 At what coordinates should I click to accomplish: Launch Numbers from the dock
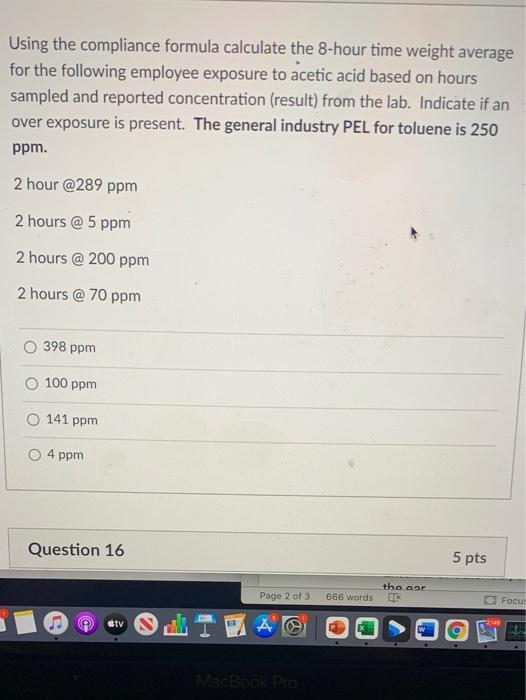pyautogui.click(x=175, y=624)
